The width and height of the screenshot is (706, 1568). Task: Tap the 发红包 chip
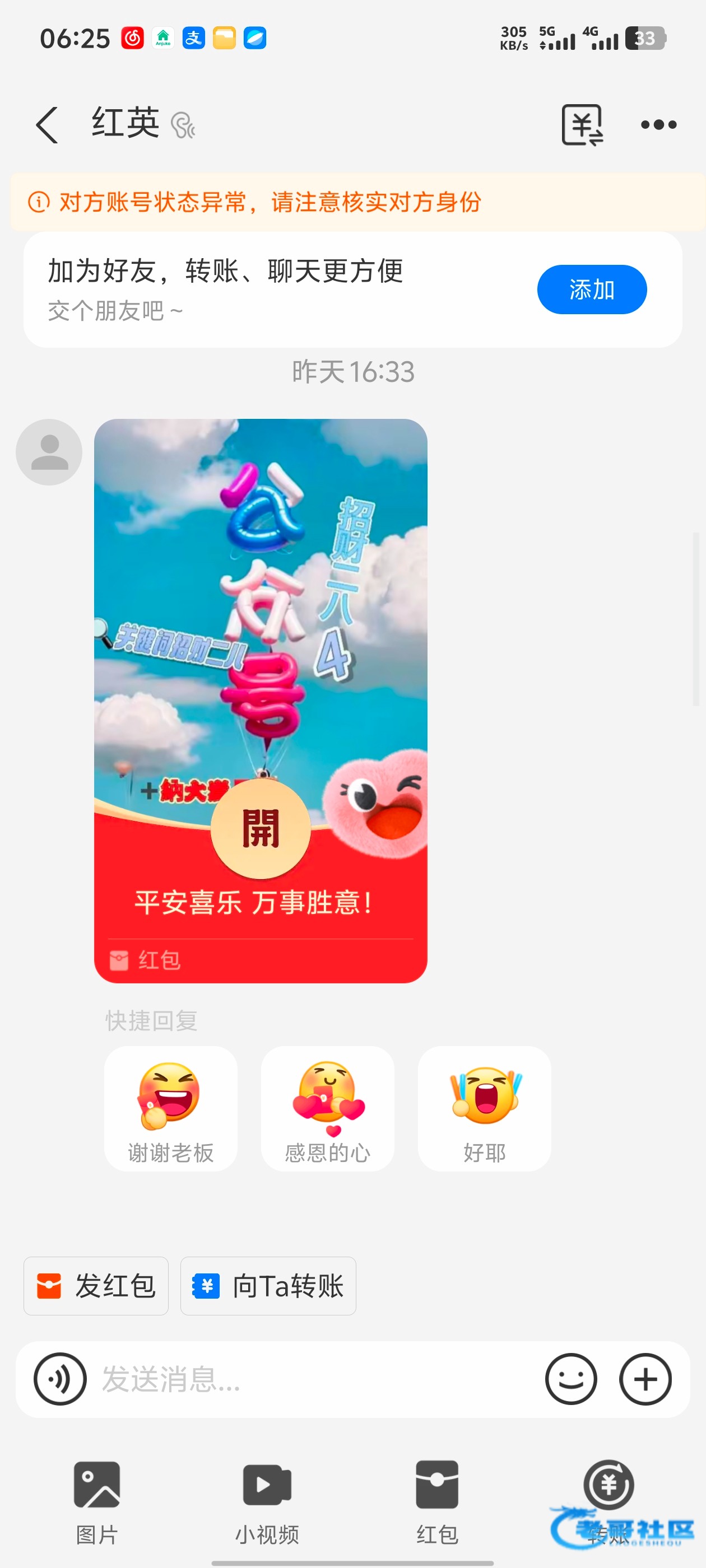pos(96,1286)
